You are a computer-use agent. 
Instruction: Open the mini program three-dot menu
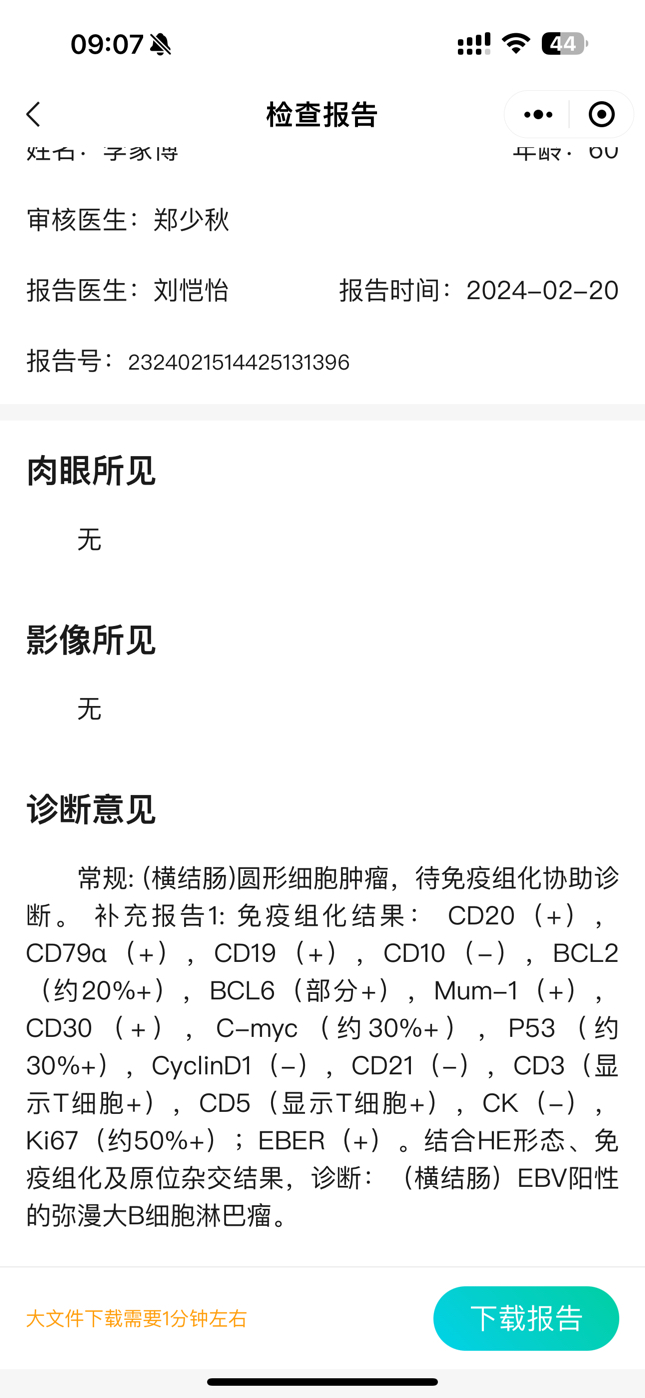coord(538,115)
